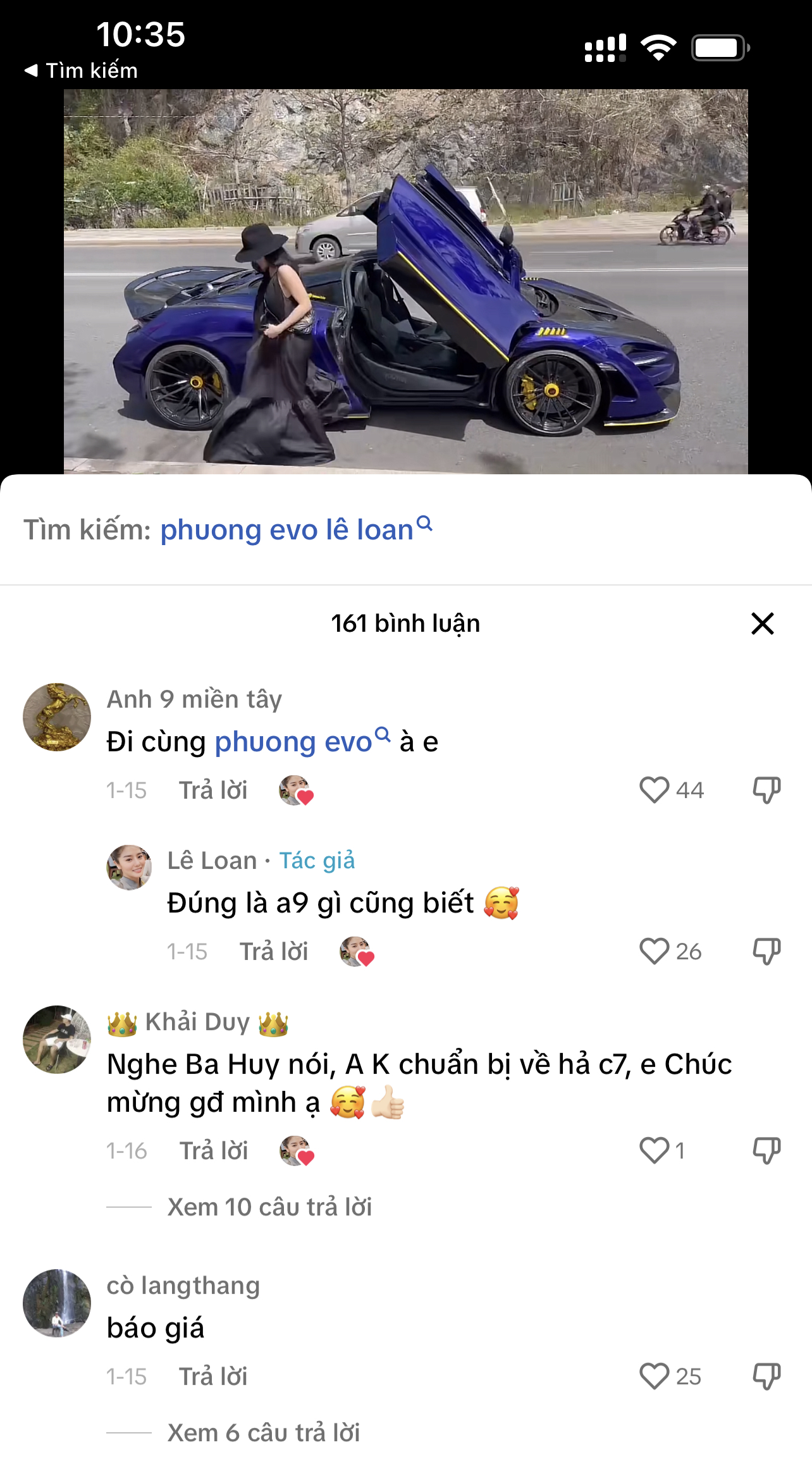This screenshot has height=1457, width=812.
Task: Reply to Anh 9 miền tây's comment
Action: [x=213, y=790]
